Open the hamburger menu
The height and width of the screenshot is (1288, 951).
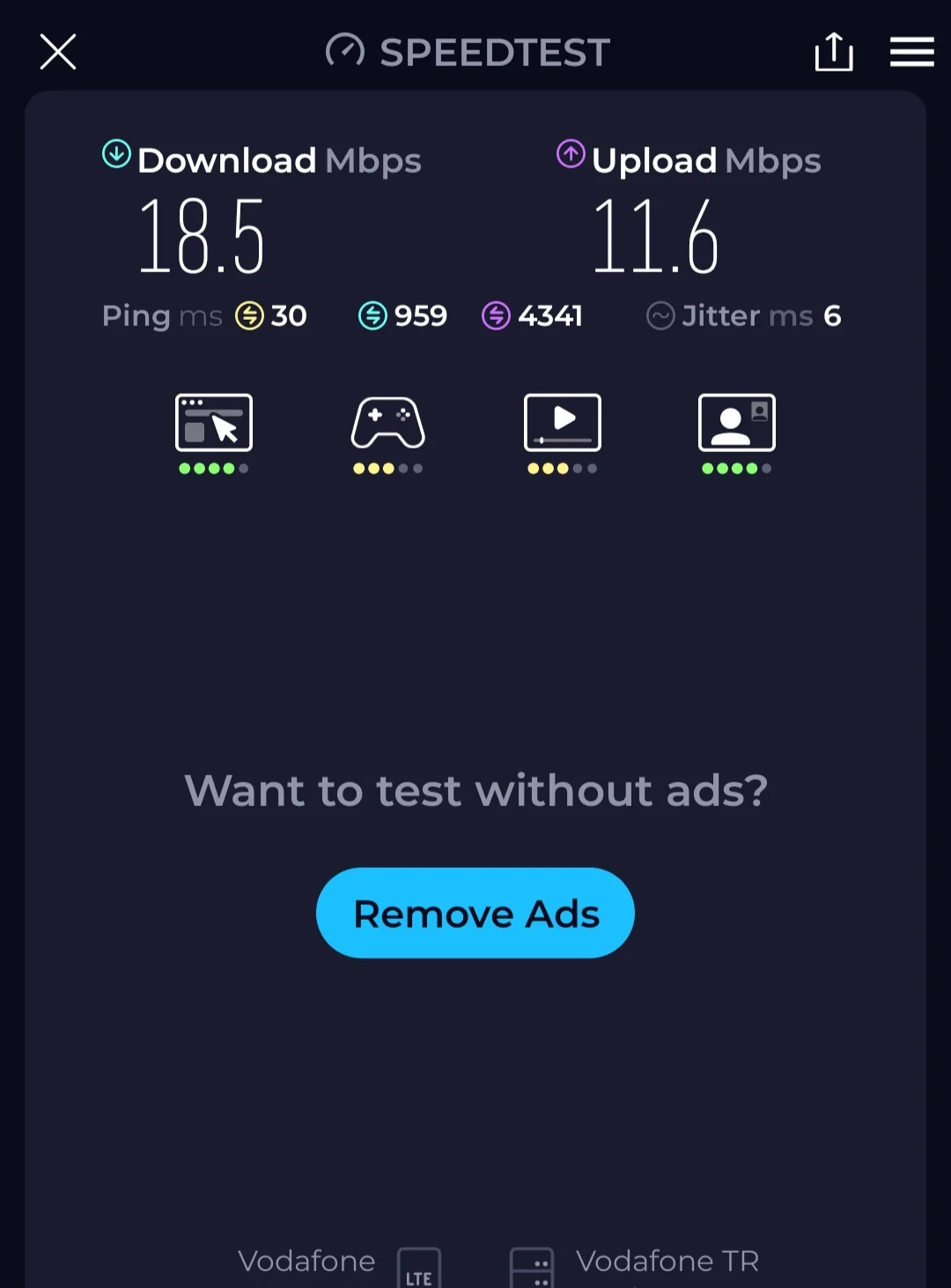(x=911, y=52)
